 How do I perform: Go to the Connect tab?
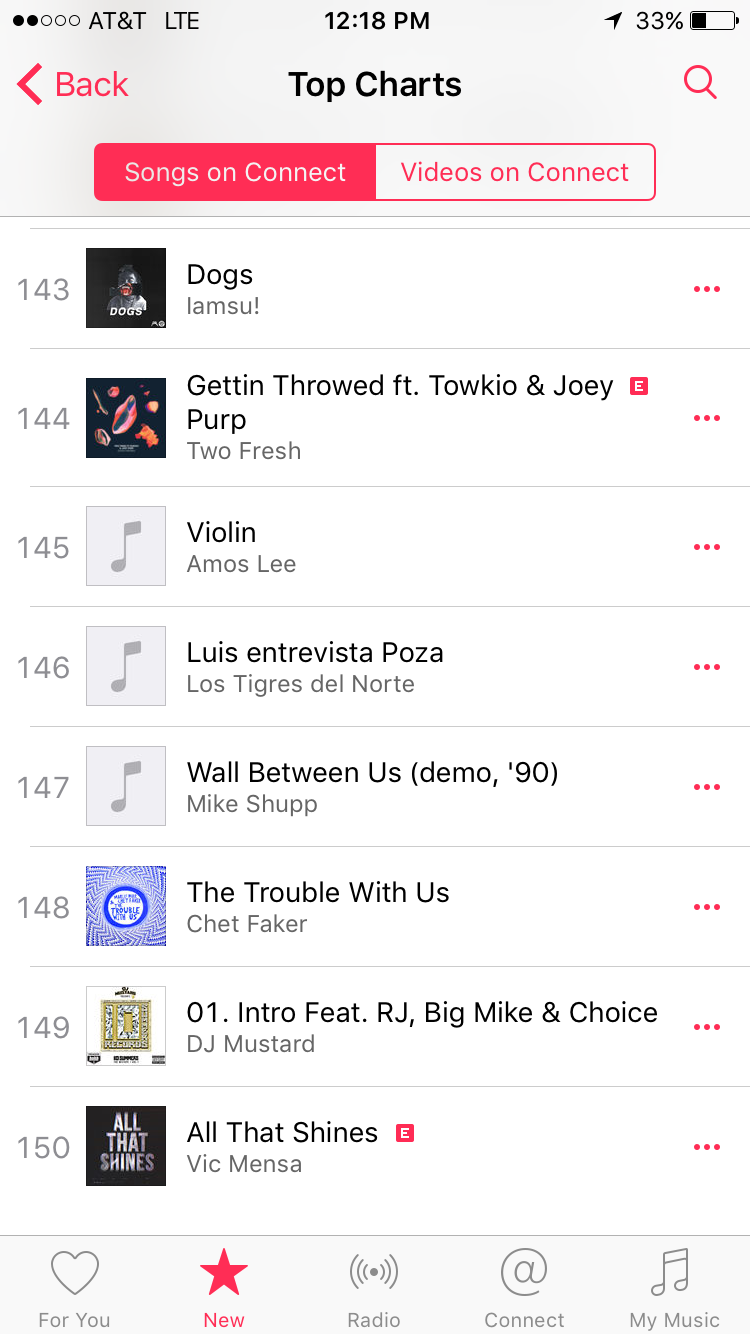(x=524, y=1288)
